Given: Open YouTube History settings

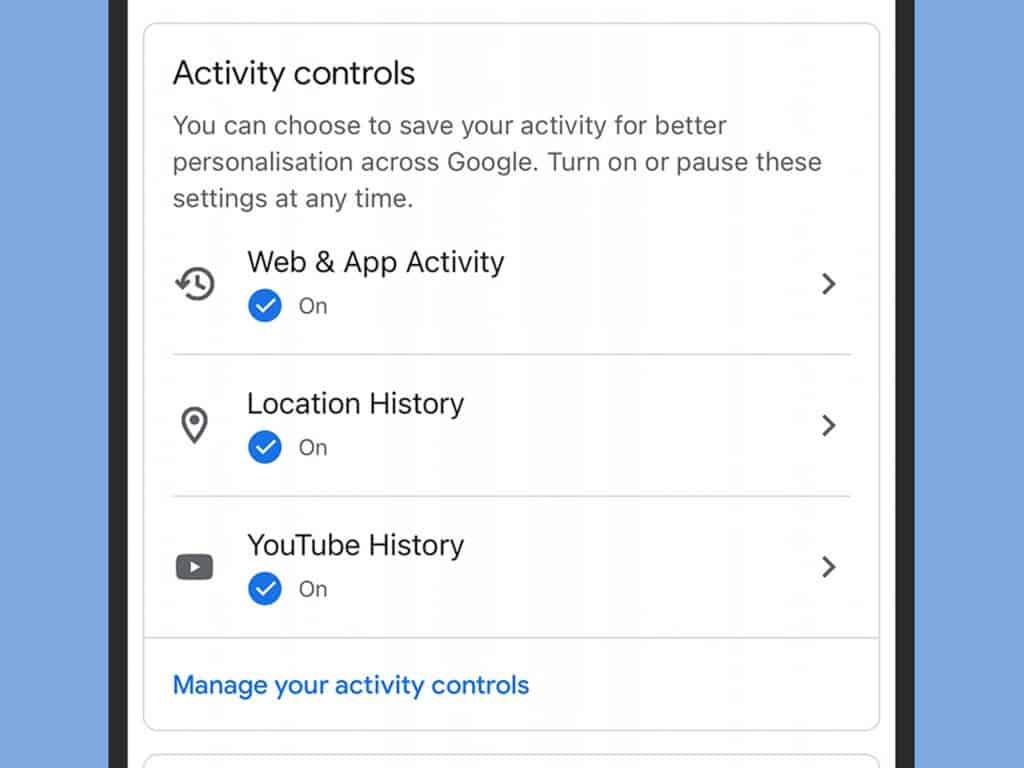Looking at the screenshot, I should [x=510, y=567].
